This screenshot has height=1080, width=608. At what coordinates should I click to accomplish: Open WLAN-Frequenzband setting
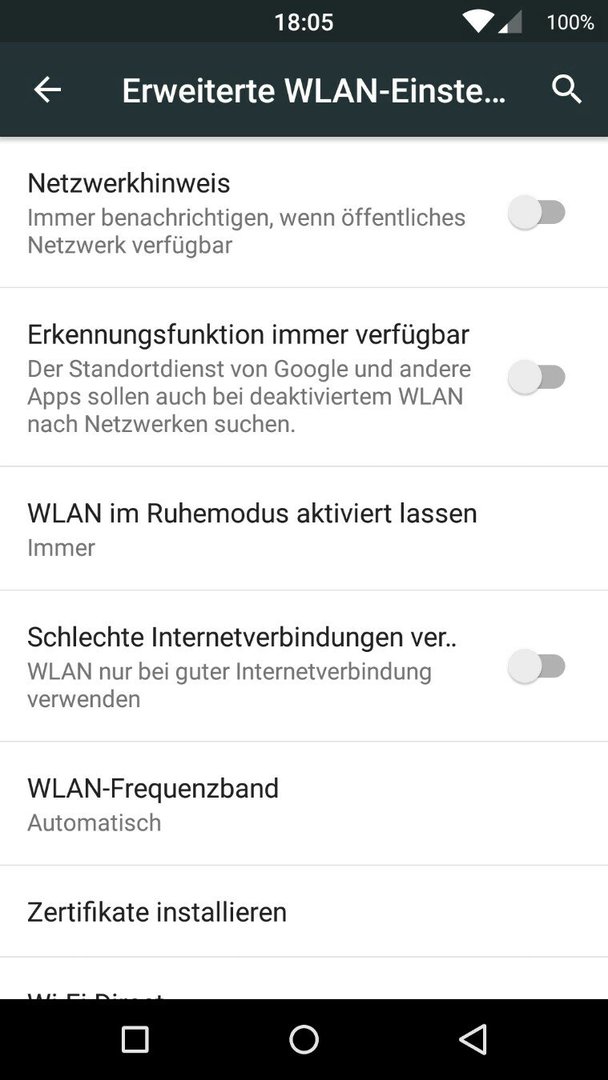point(304,804)
